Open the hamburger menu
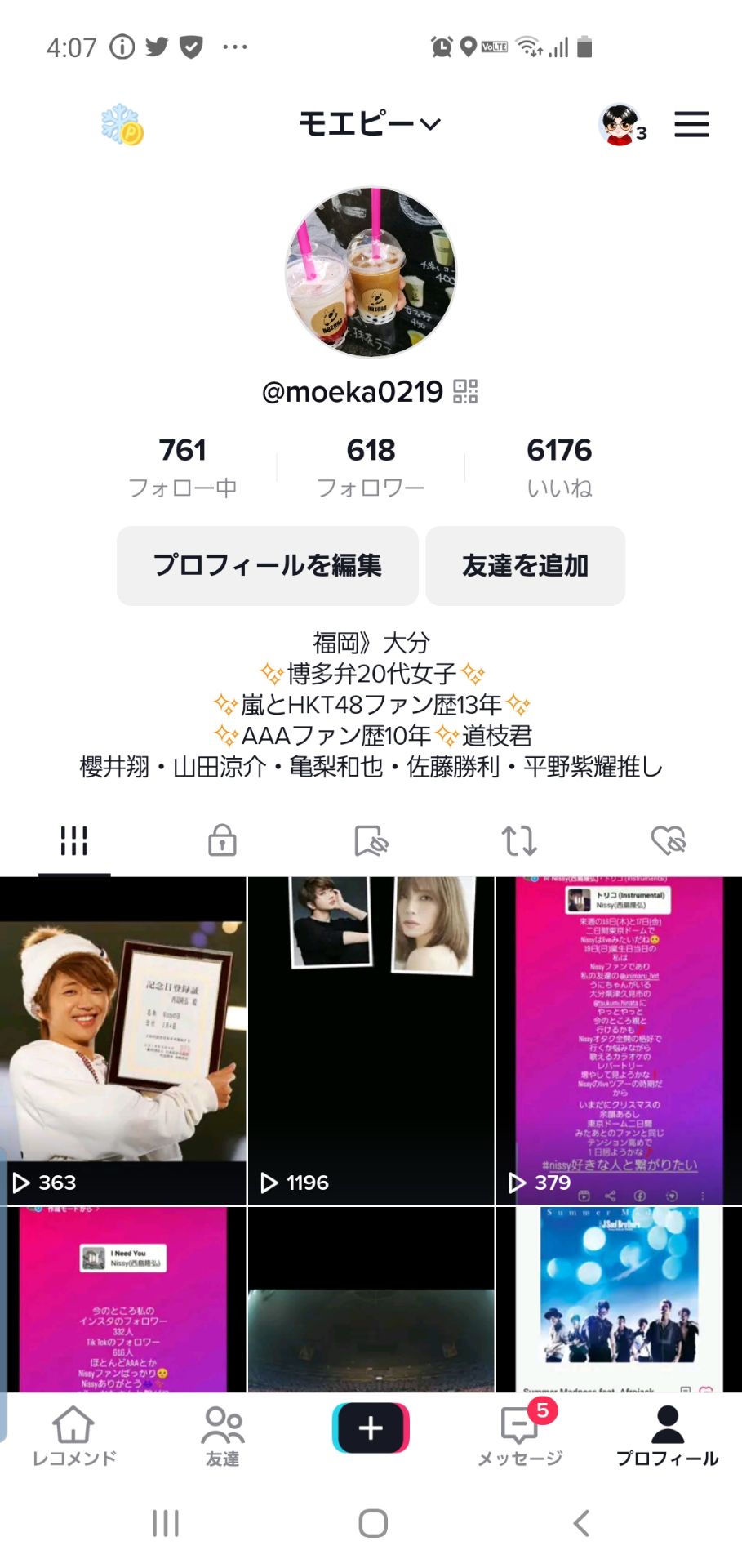The width and height of the screenshot is (742, 1568). pyautogui.click(x=691, y=124)
